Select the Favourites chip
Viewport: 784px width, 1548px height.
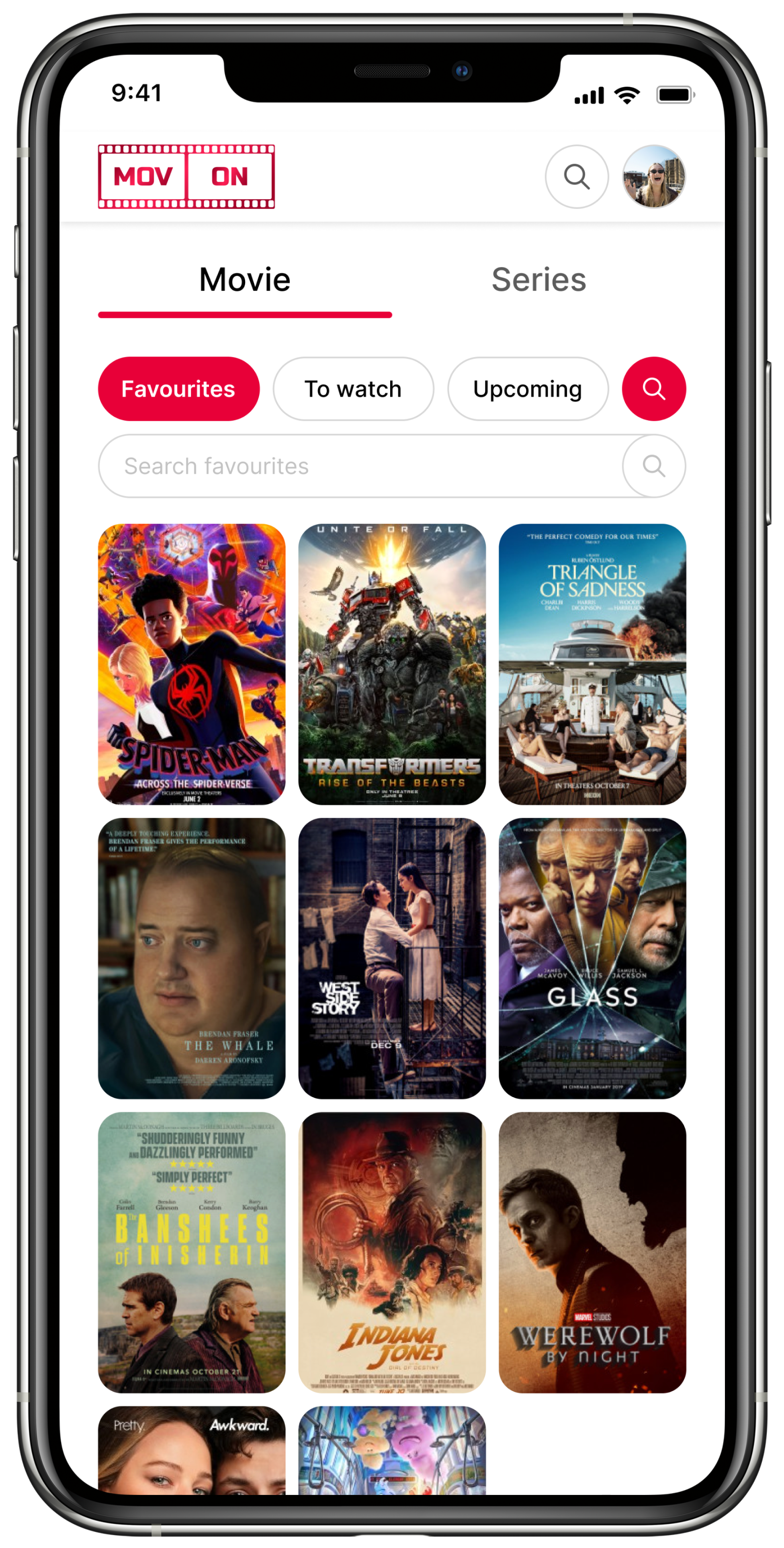point(178,389)
